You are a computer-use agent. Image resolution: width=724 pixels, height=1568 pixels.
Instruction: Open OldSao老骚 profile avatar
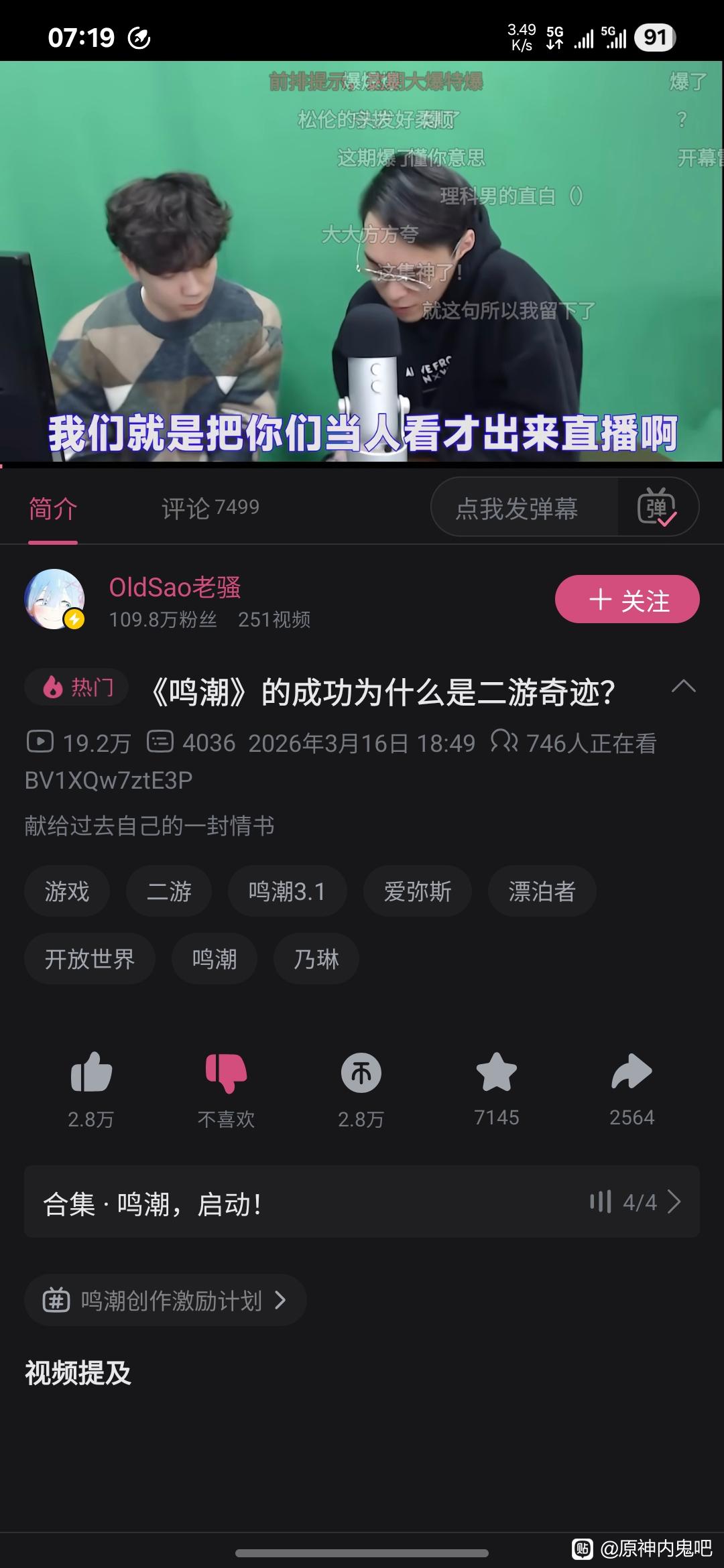pos(54,599)
